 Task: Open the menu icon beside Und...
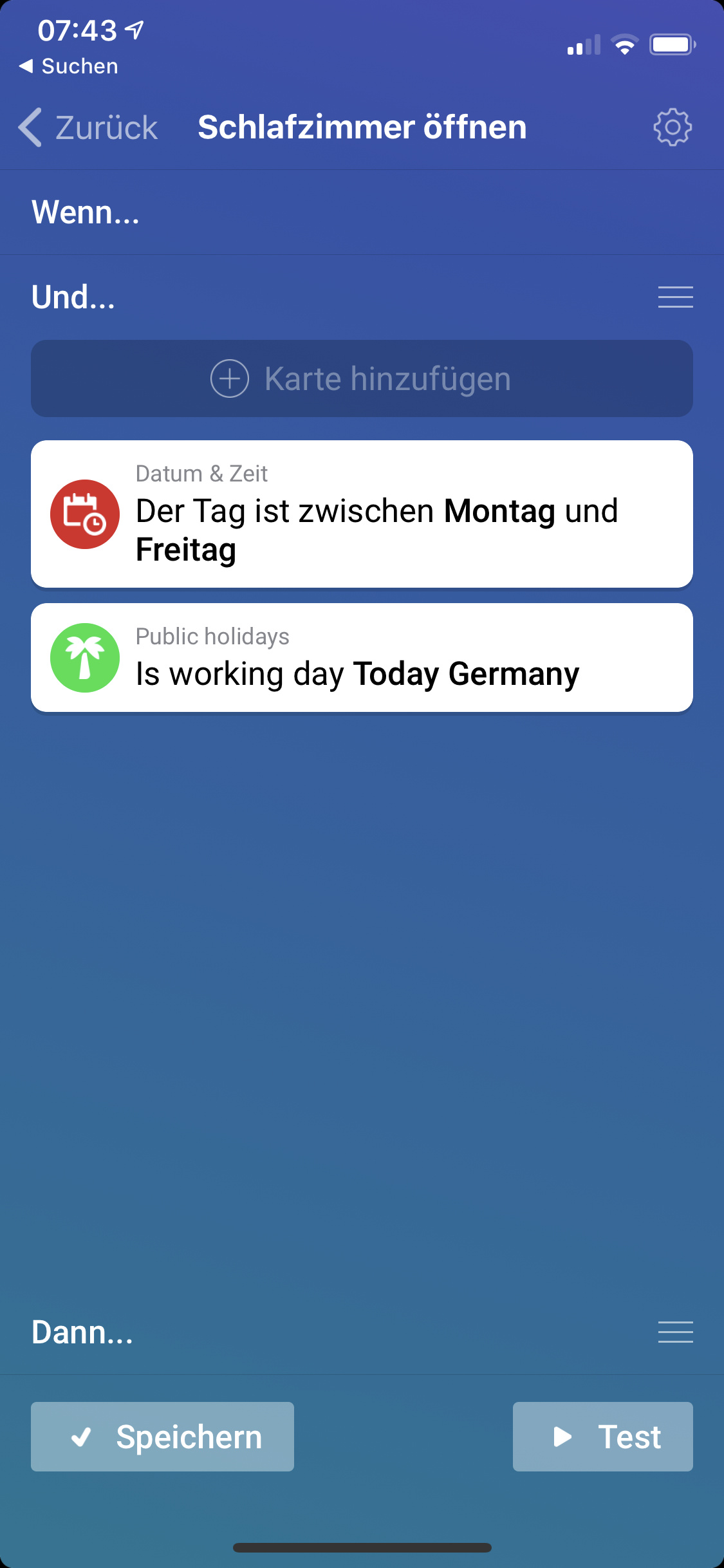coord(675,297)
